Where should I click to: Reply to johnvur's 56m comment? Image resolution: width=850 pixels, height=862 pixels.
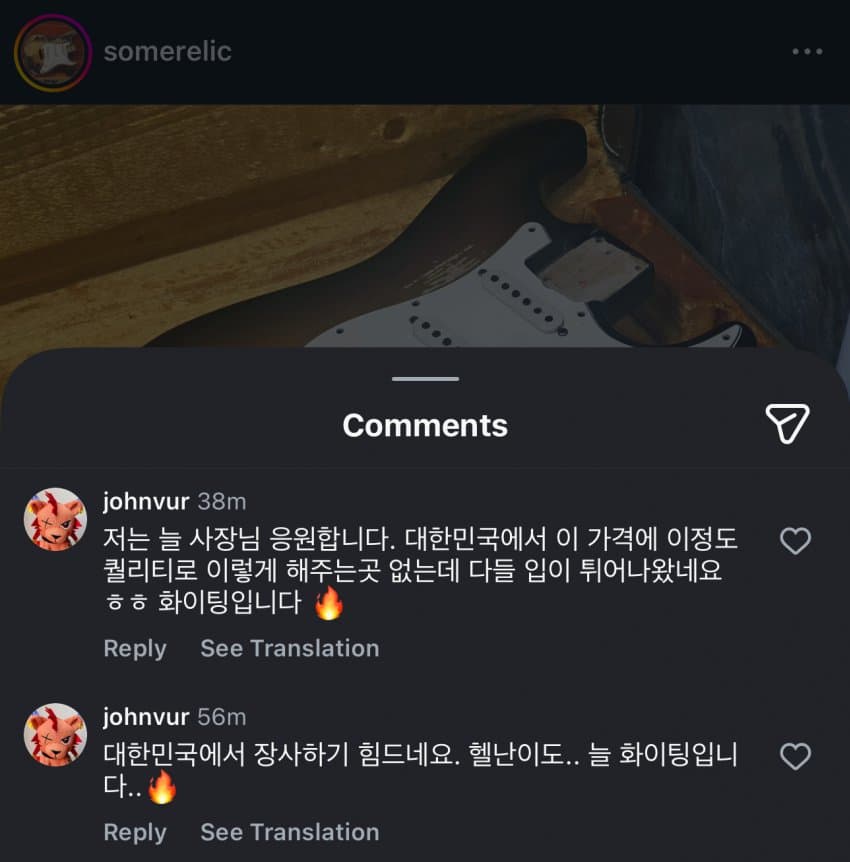[x=135, y=832]
